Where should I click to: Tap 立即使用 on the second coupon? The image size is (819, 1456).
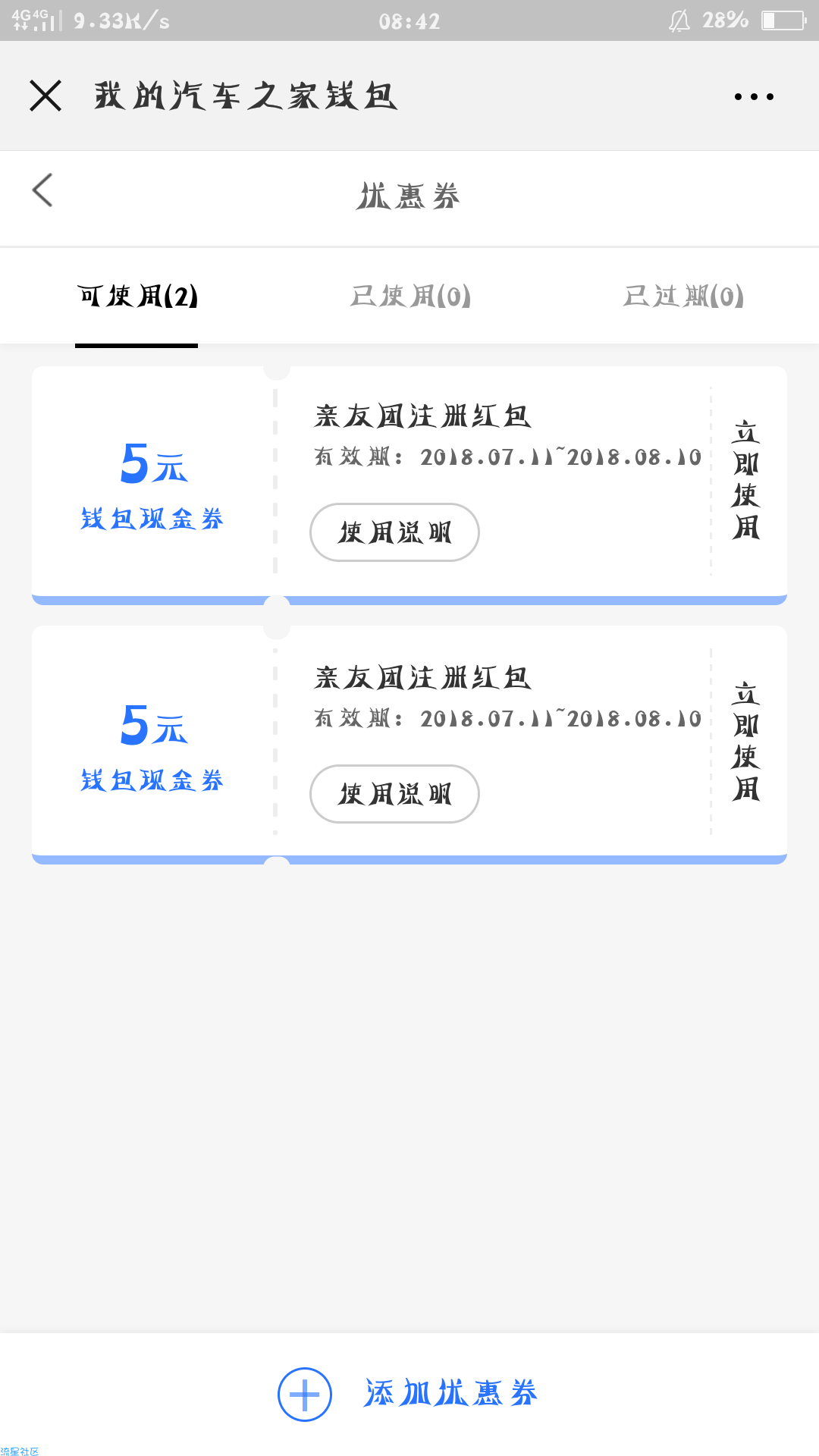tap(746, 742)
